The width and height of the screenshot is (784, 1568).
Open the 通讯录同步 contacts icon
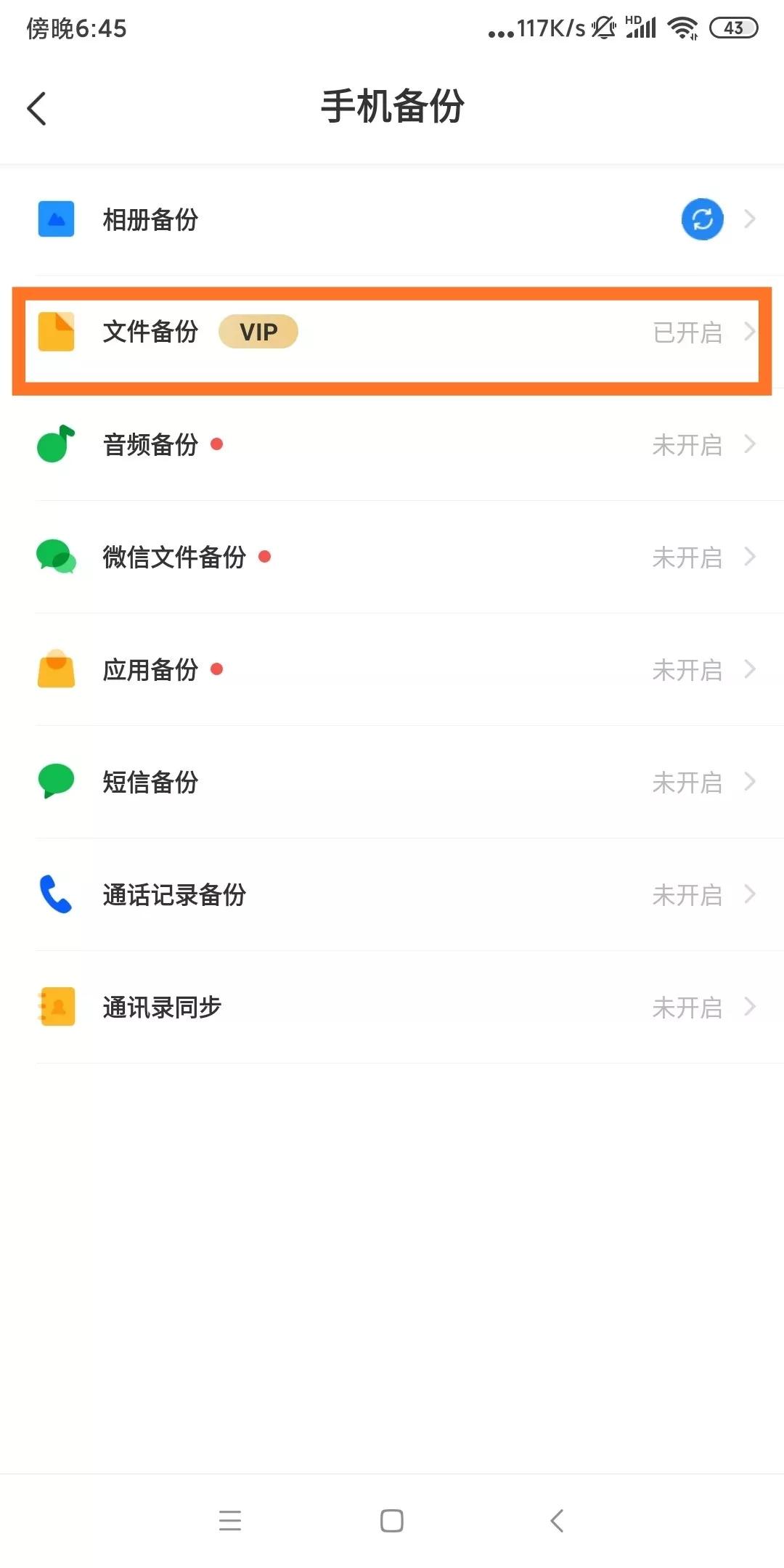click(55, 1007)
